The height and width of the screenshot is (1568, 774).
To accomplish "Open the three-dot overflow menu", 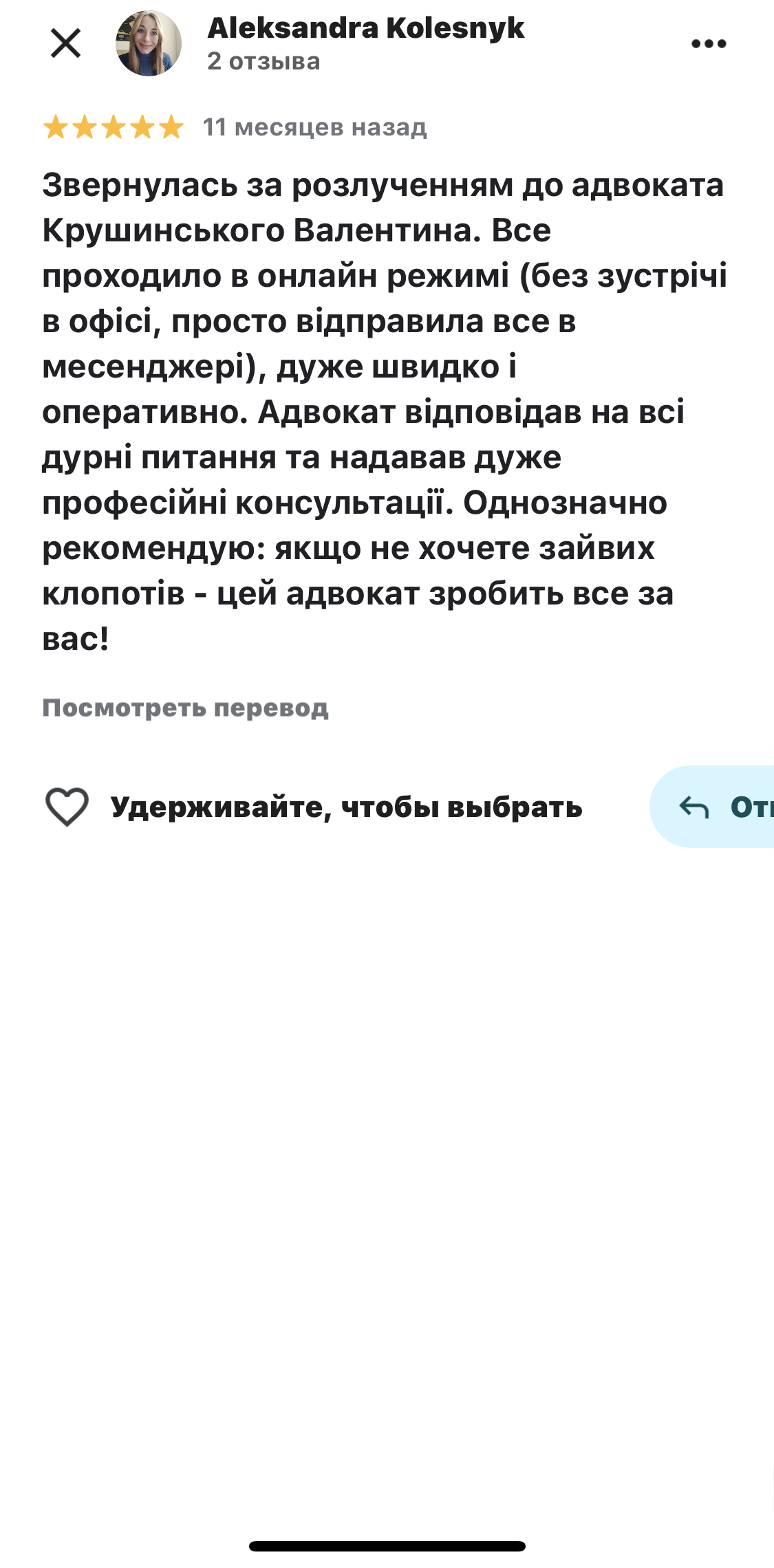I will (709, 44).
